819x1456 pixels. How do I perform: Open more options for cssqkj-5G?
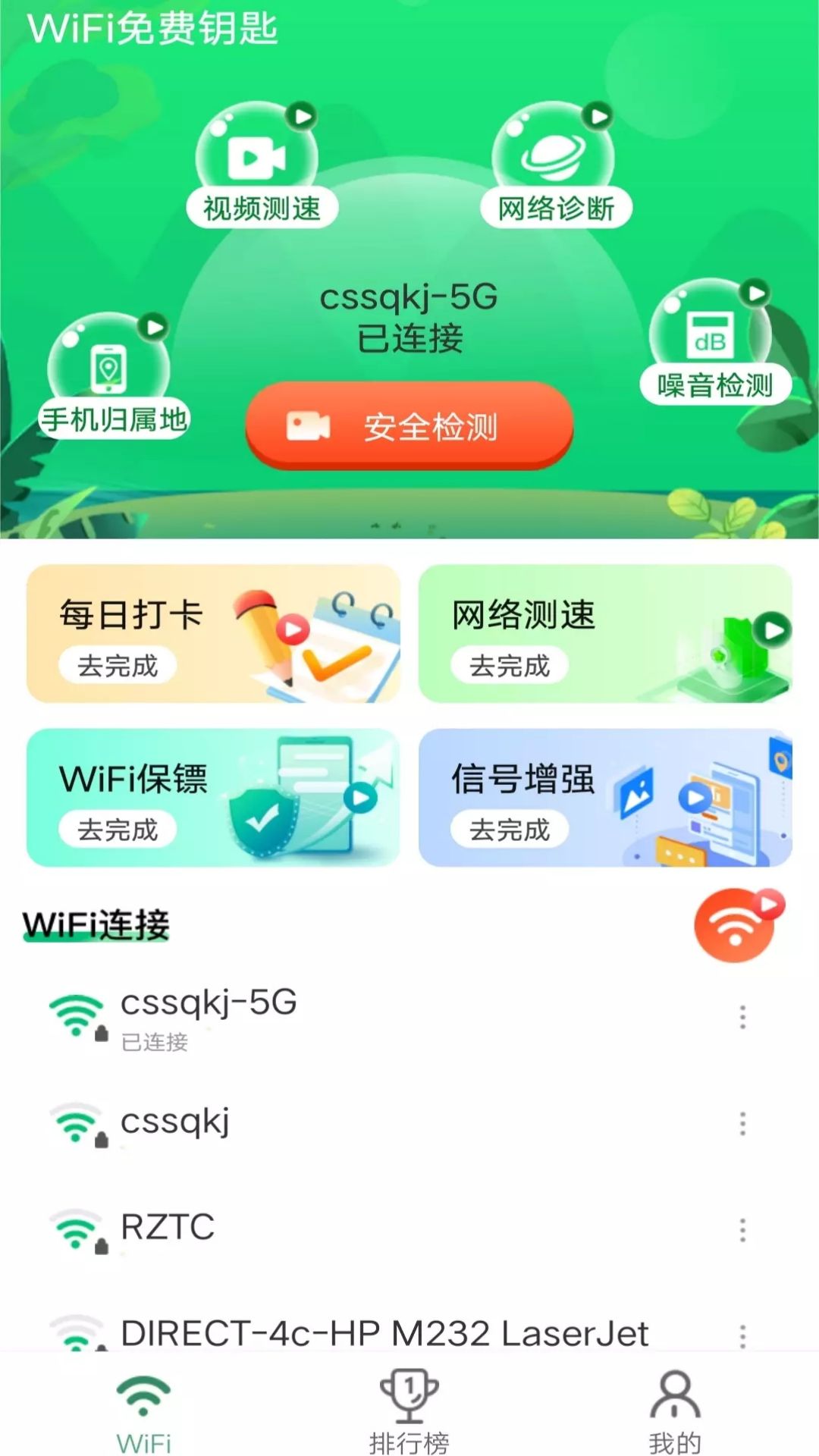coord(742,1017)
